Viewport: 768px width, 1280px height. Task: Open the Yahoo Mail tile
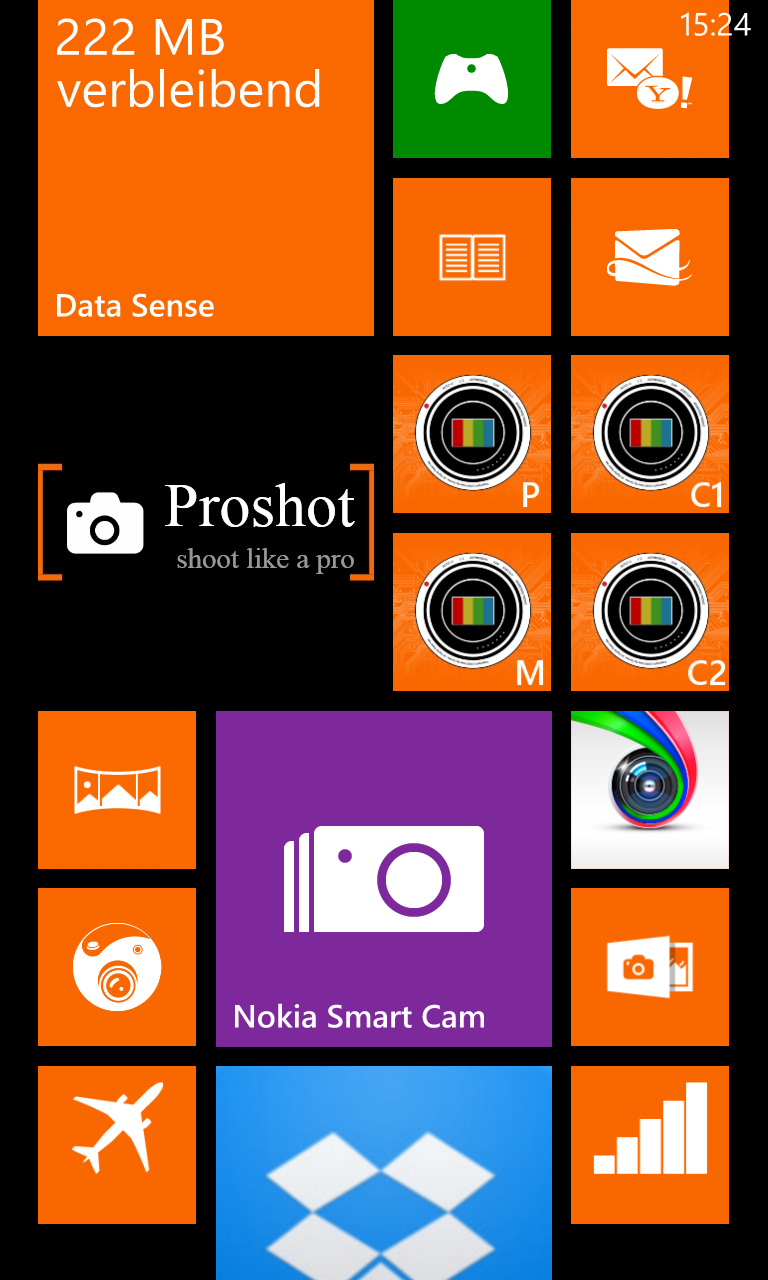[649, 79]
